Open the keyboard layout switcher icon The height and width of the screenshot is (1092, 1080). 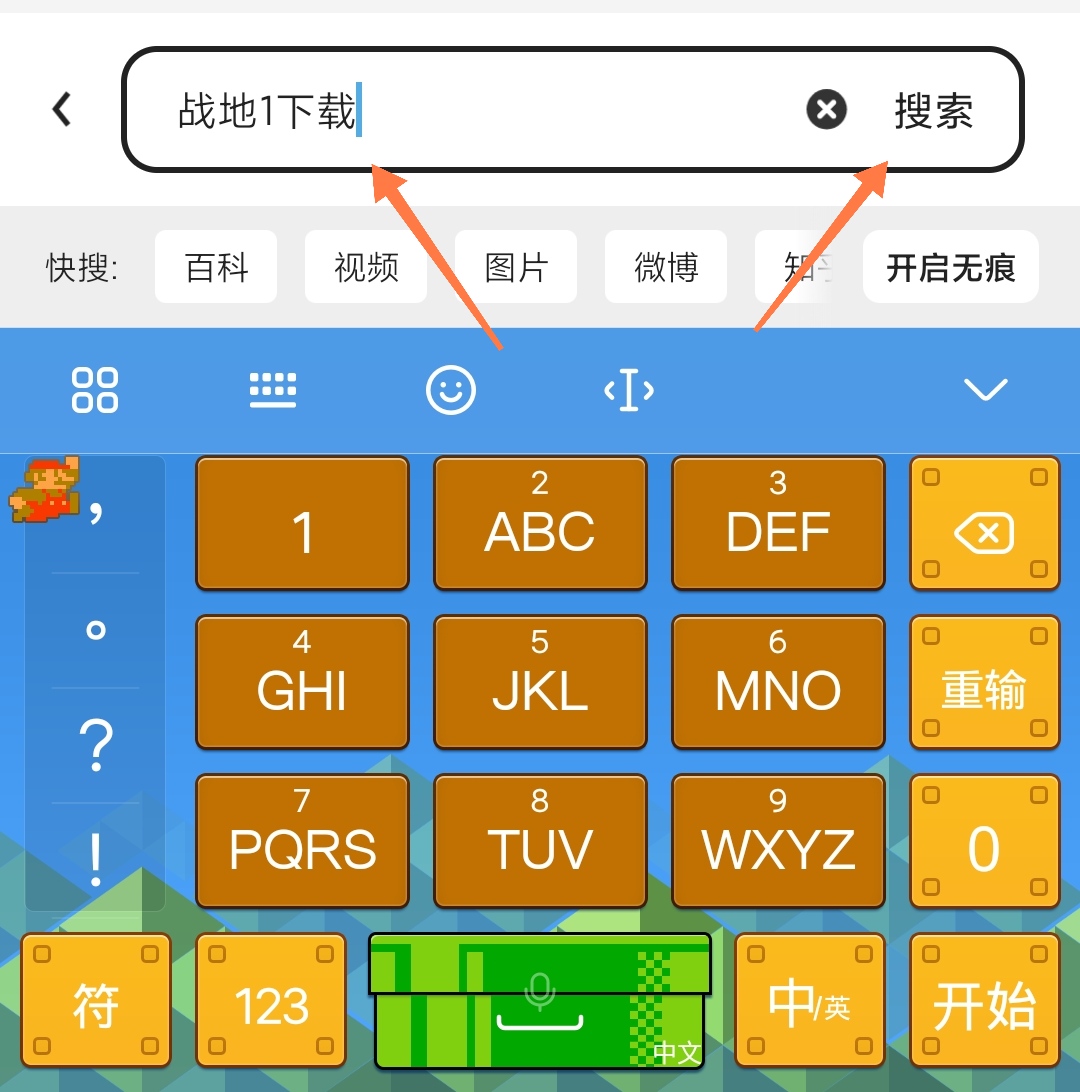point(272,390)
